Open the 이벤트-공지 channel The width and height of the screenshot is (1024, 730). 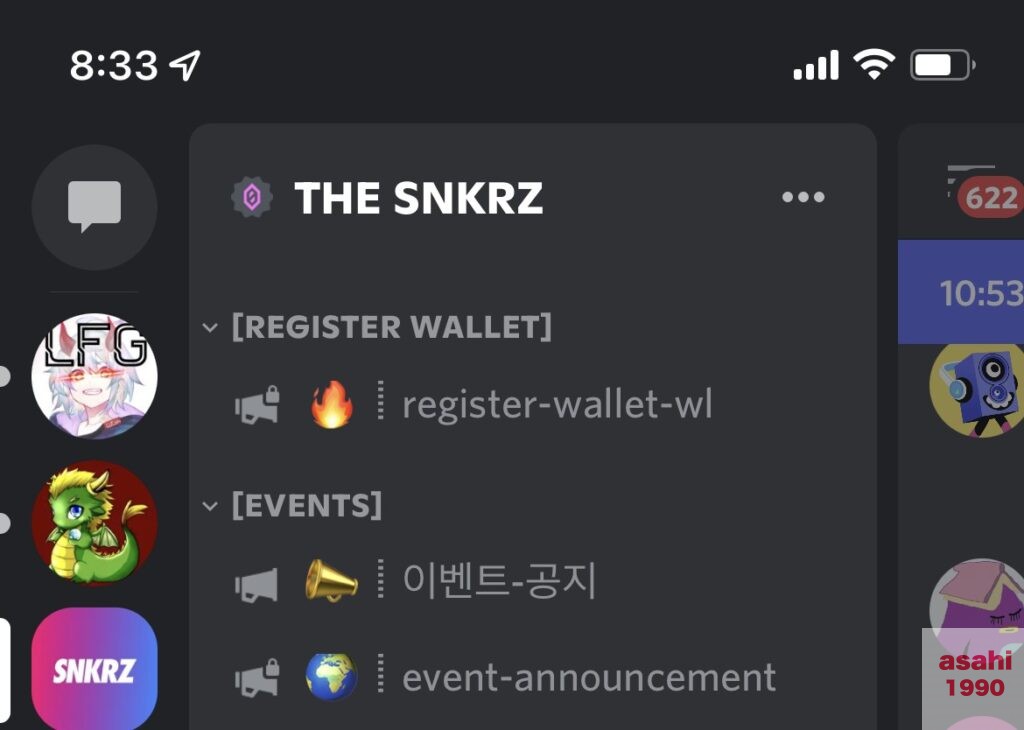[x=498, y=580]
